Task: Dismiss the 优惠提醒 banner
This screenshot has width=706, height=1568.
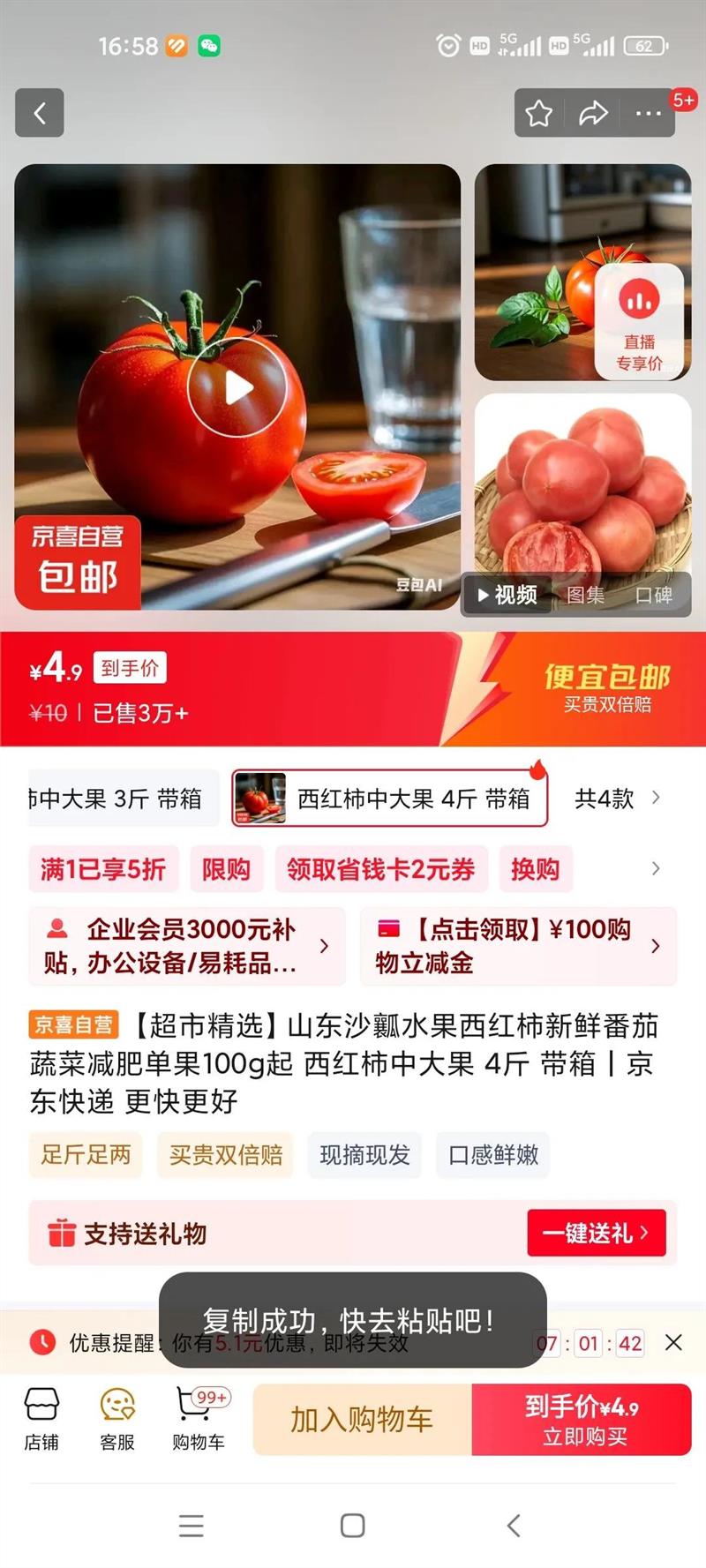Action: pos(673,1343)
